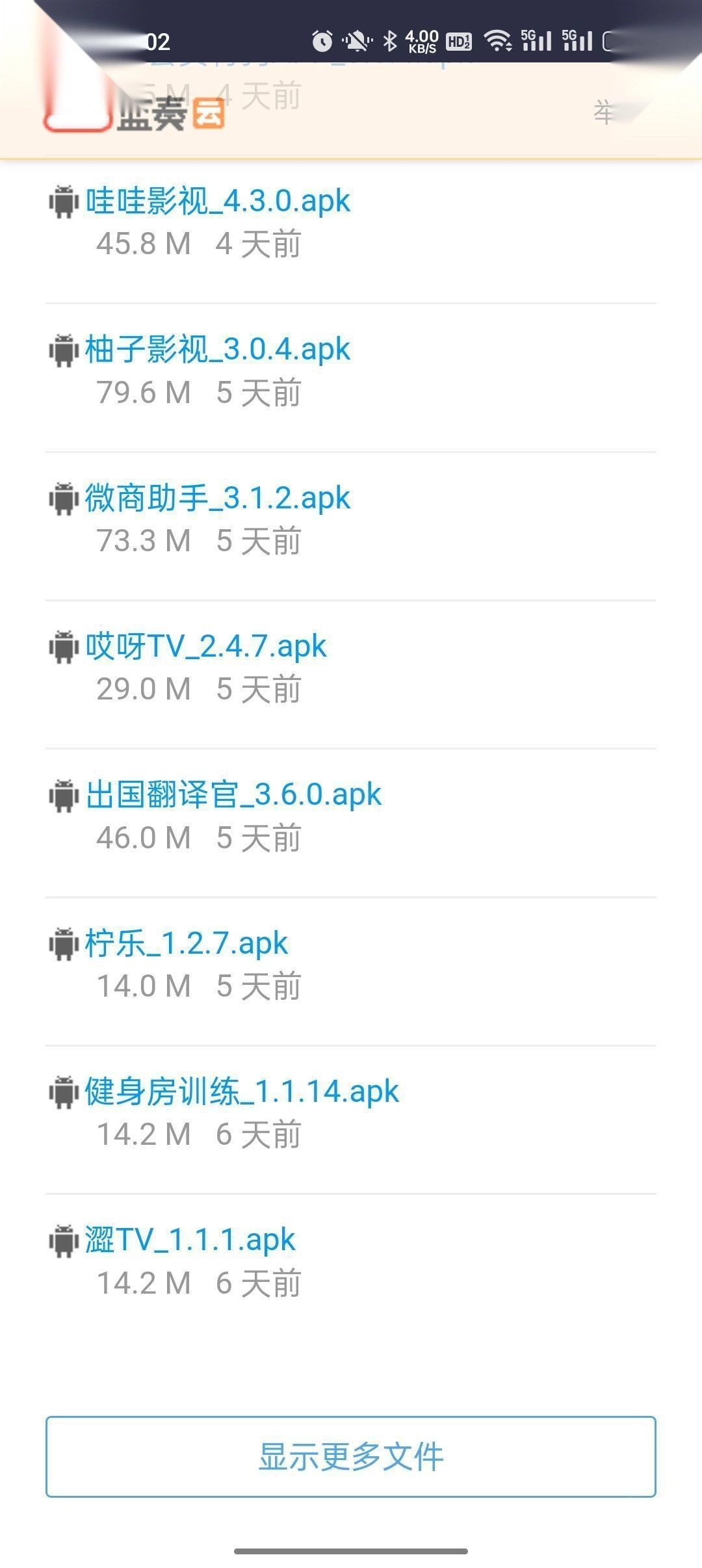The image size is (702, 1568).
Task: Open the TV_1.1.1.apk file link
Action: click(x=190, y=1240)
